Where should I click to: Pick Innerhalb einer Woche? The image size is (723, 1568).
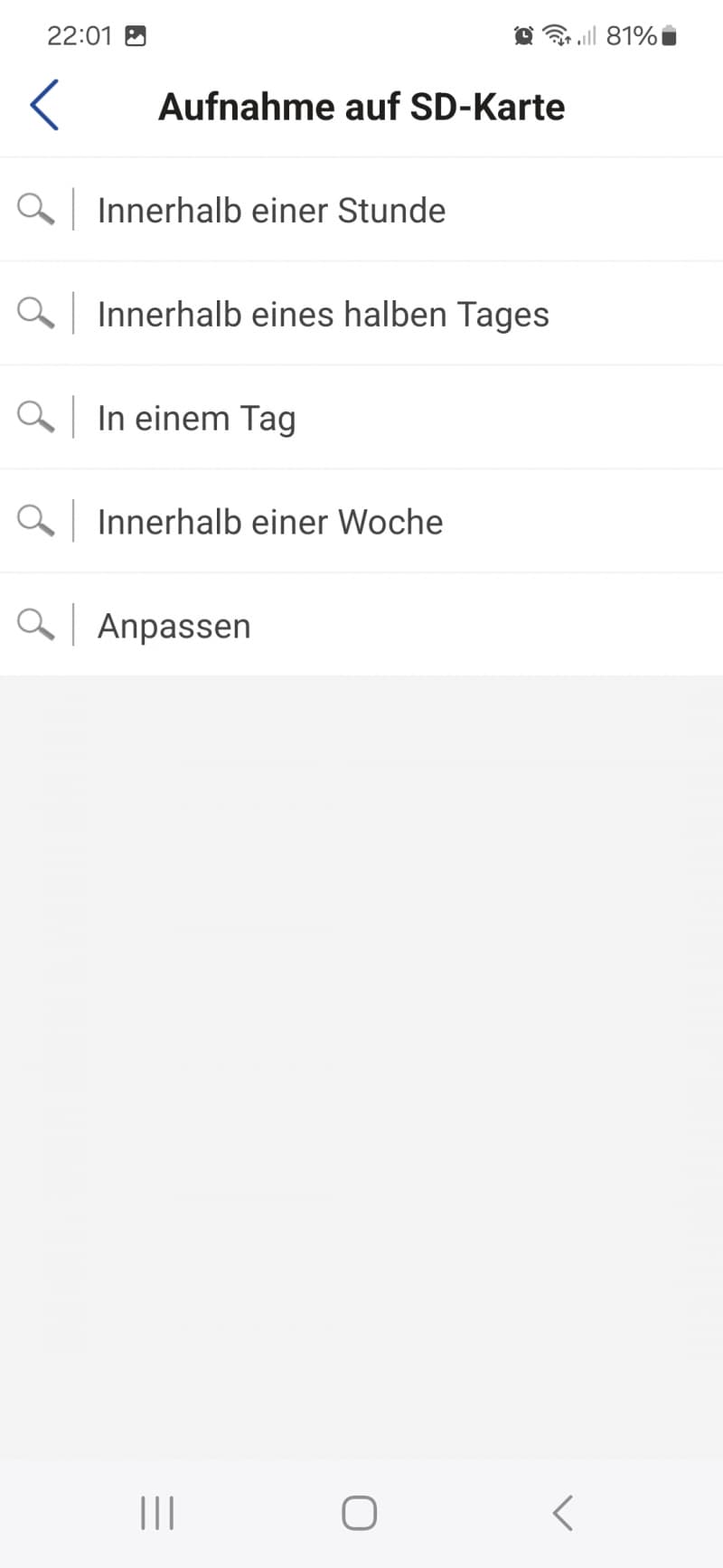tap(361, 521)
